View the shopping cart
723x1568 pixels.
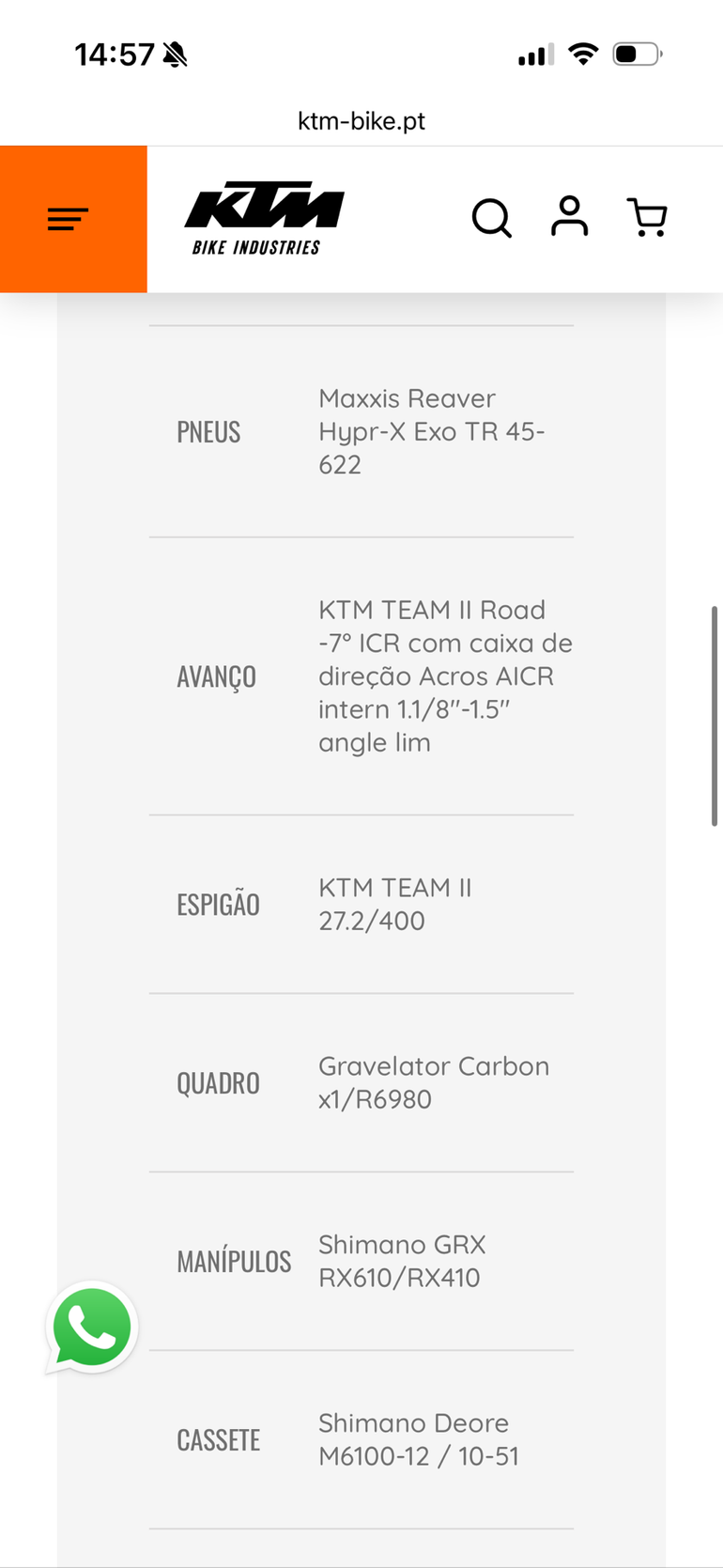click(x=647, y=217)
